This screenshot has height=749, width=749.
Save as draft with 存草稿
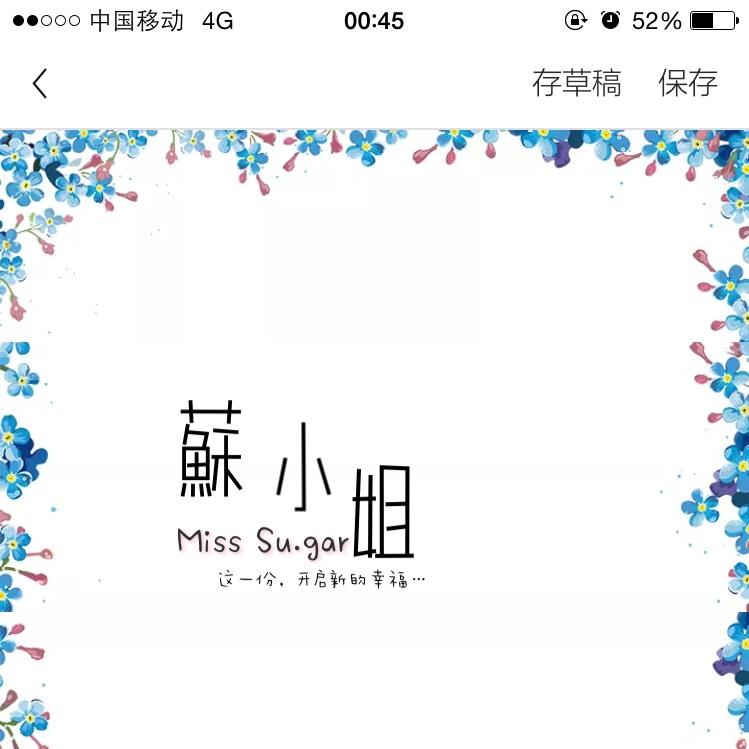[x=576, y=83]
